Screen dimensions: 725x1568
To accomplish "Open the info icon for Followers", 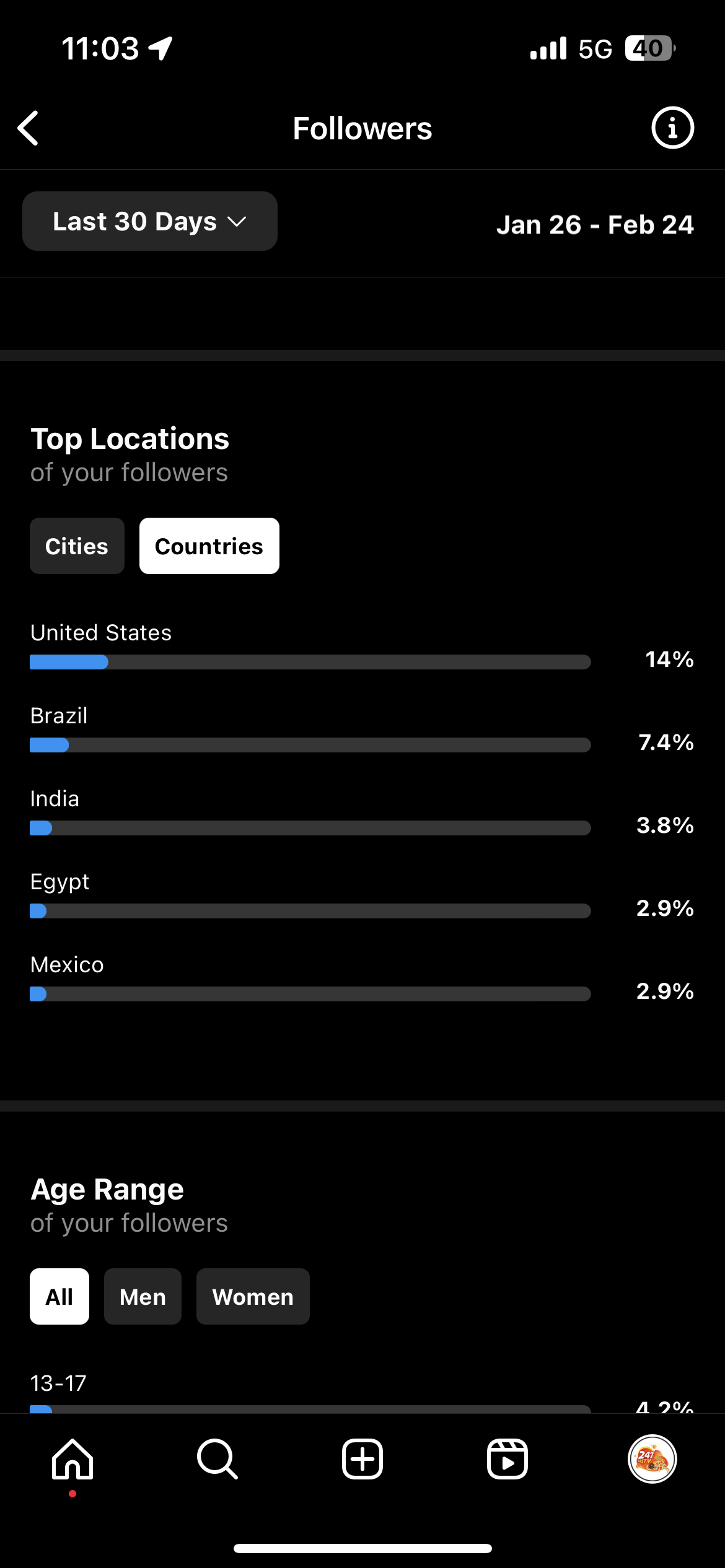I will click(x=672, y=128).
